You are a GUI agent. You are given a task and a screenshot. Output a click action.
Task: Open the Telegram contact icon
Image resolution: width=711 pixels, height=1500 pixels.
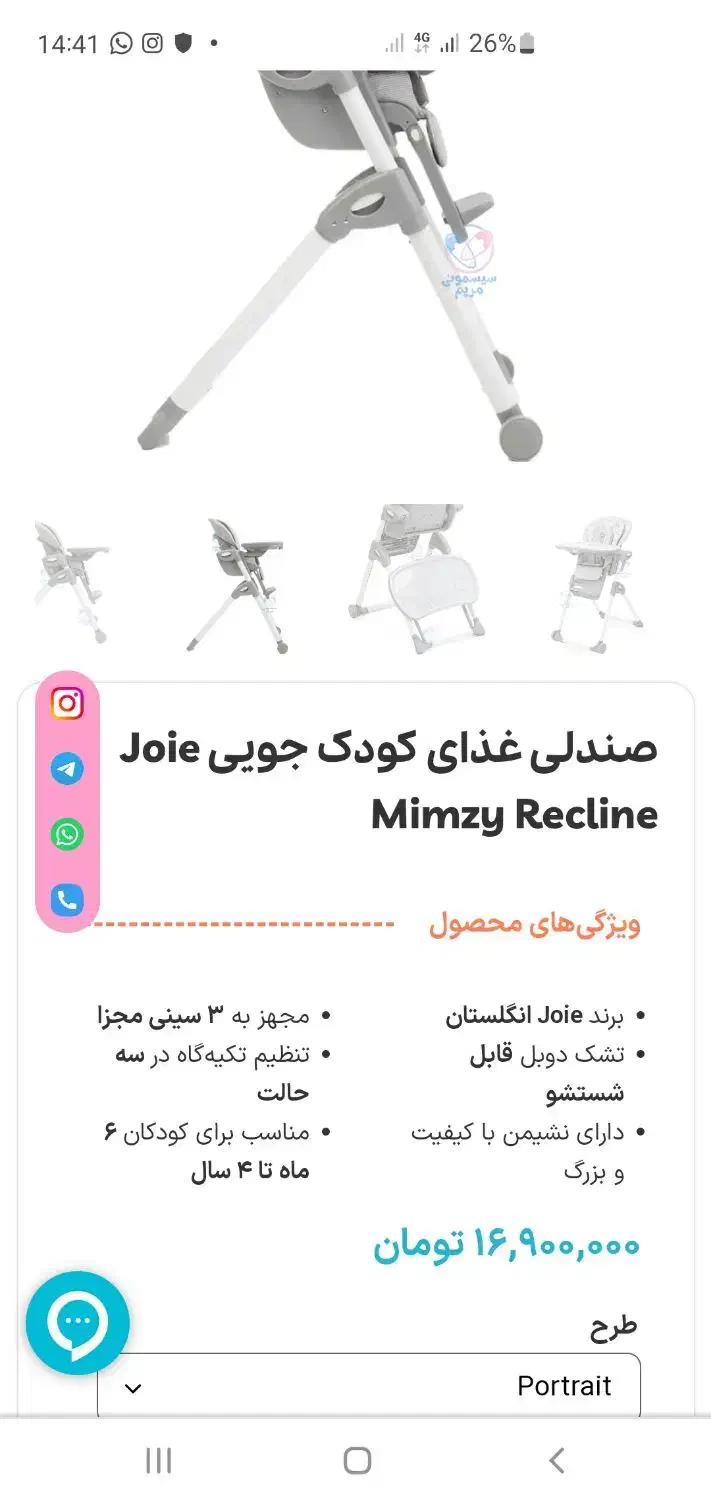(67, 769)
